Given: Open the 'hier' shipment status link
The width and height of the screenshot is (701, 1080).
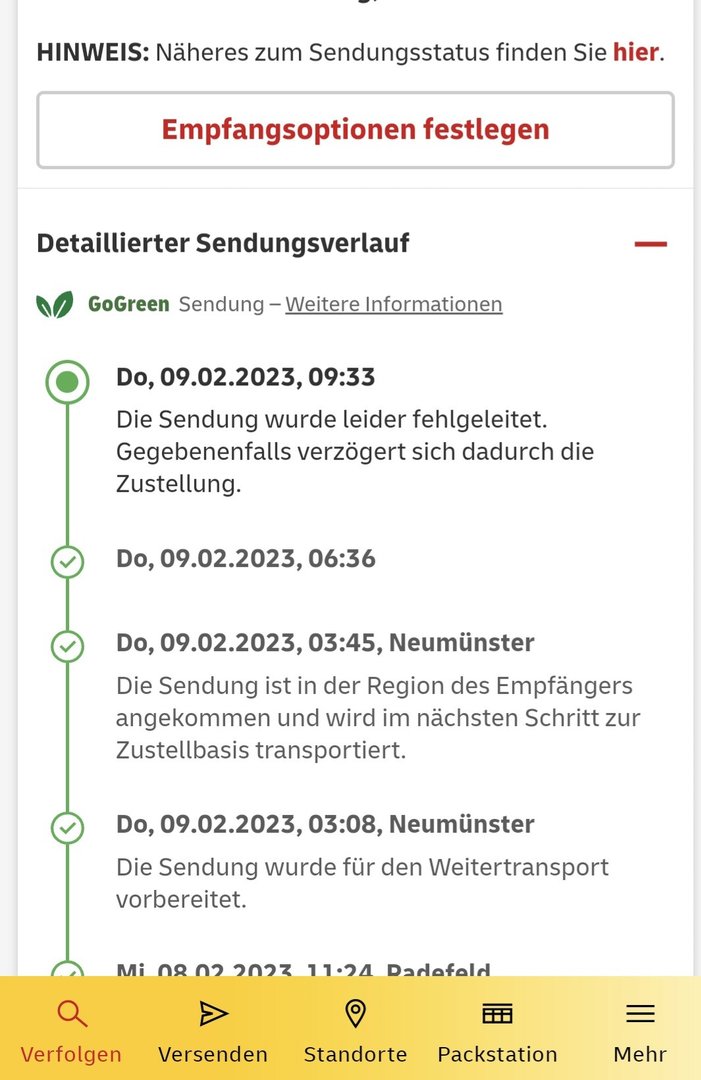Looking at the screenshot, I should click(x=636, y=52).
